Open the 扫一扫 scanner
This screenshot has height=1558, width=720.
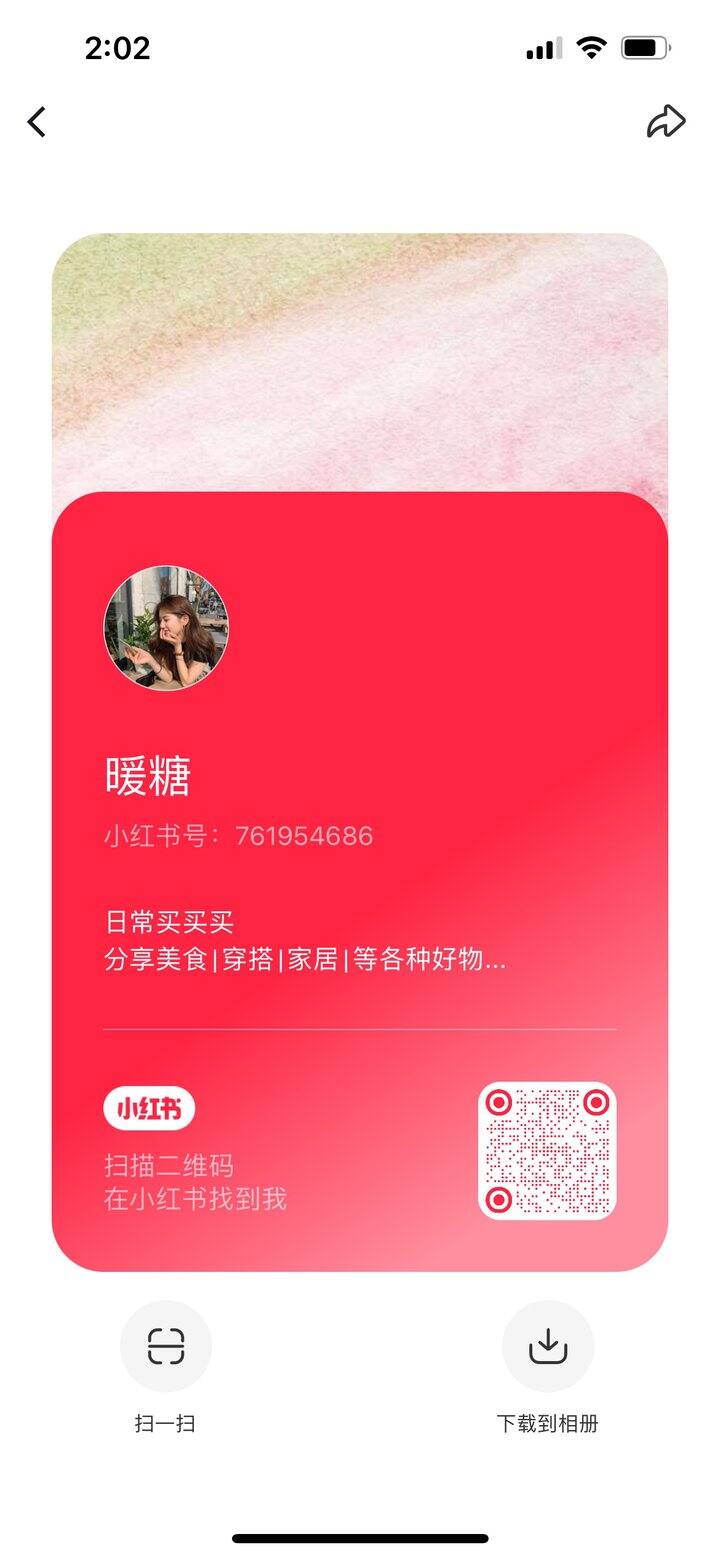[x=166, y=1346]
